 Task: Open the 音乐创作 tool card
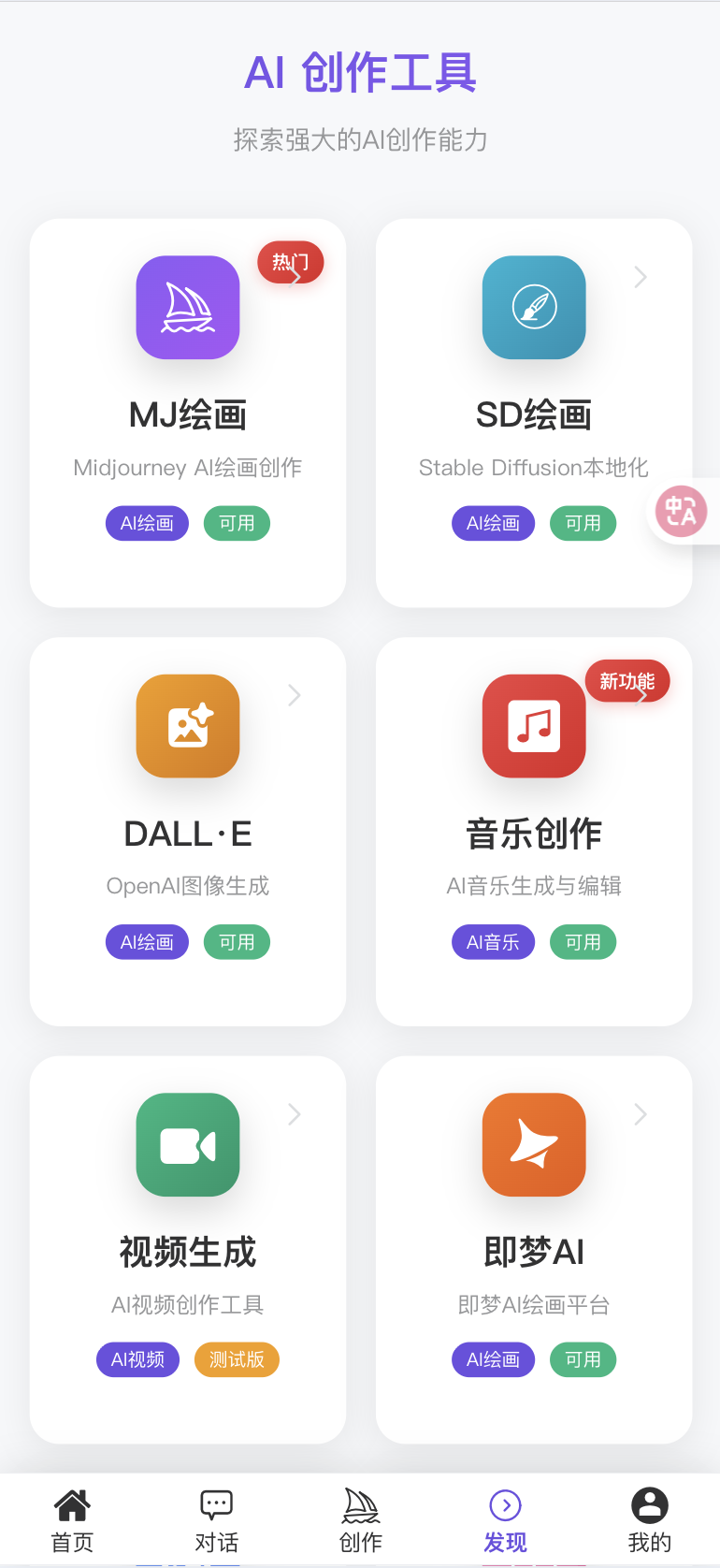pyautogui.click(x=534, y=832)
